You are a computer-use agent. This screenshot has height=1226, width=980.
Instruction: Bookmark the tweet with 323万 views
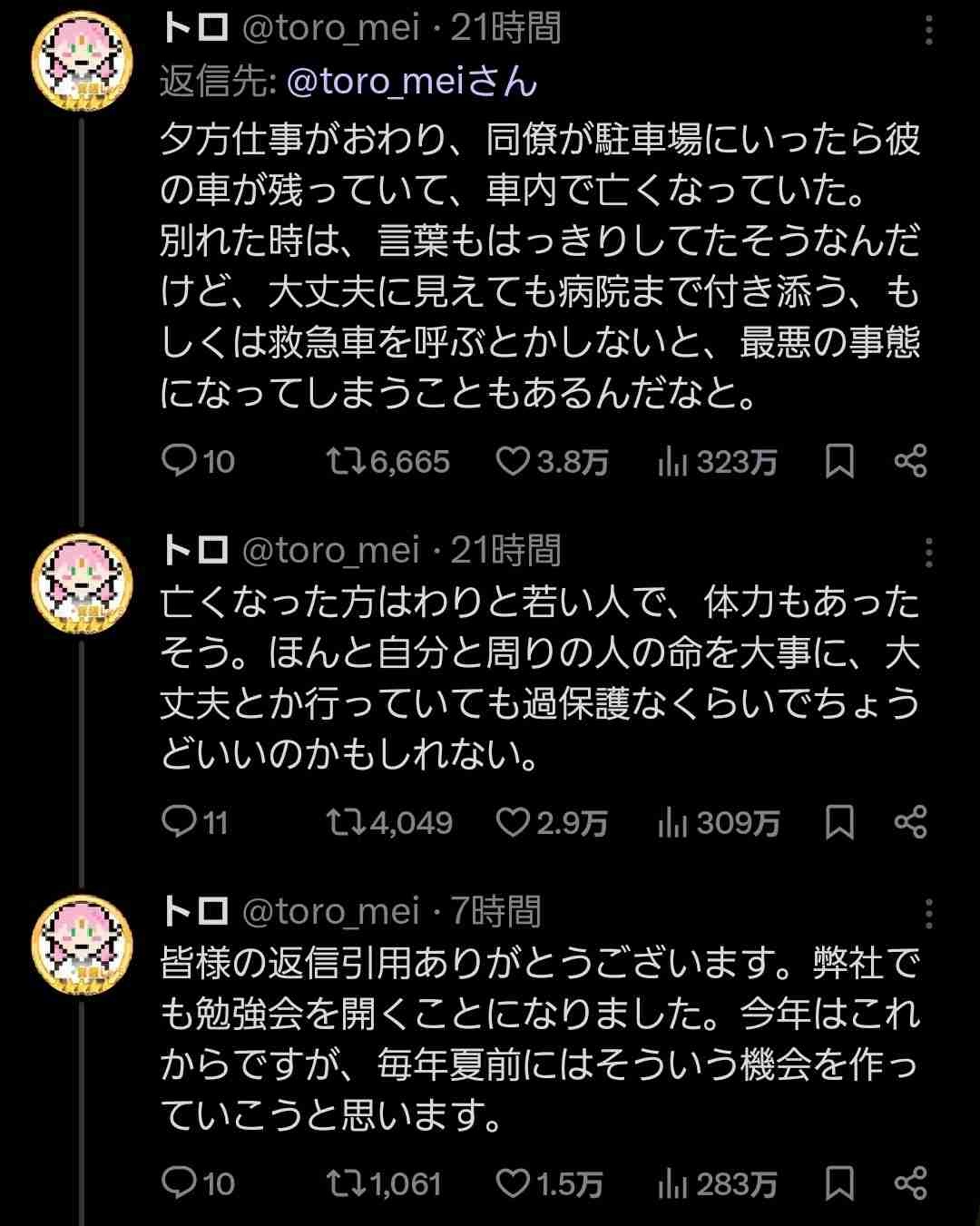point(839,462)
